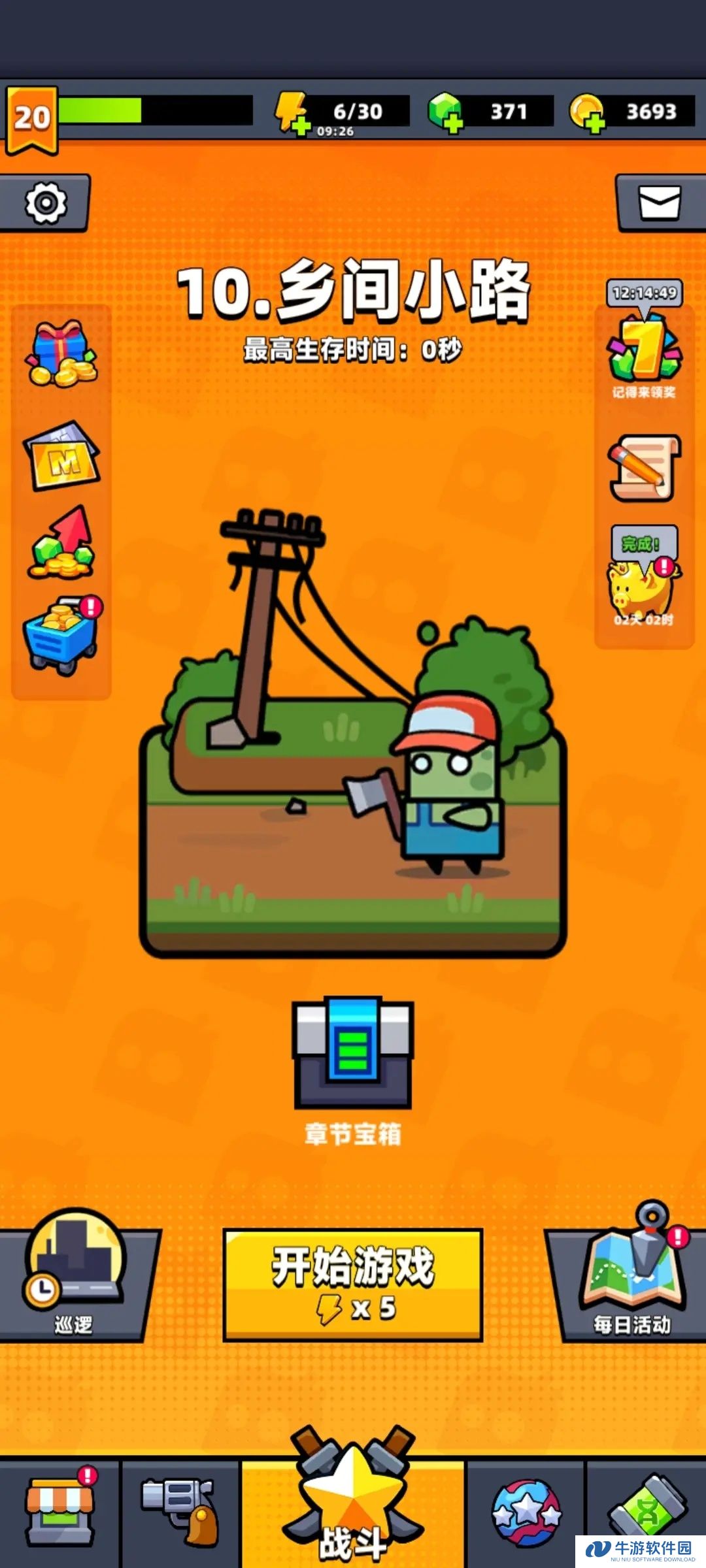This screenshot has width=706, height=1568.
Task: Switch to the shop tab
Action: [60, 1512]
